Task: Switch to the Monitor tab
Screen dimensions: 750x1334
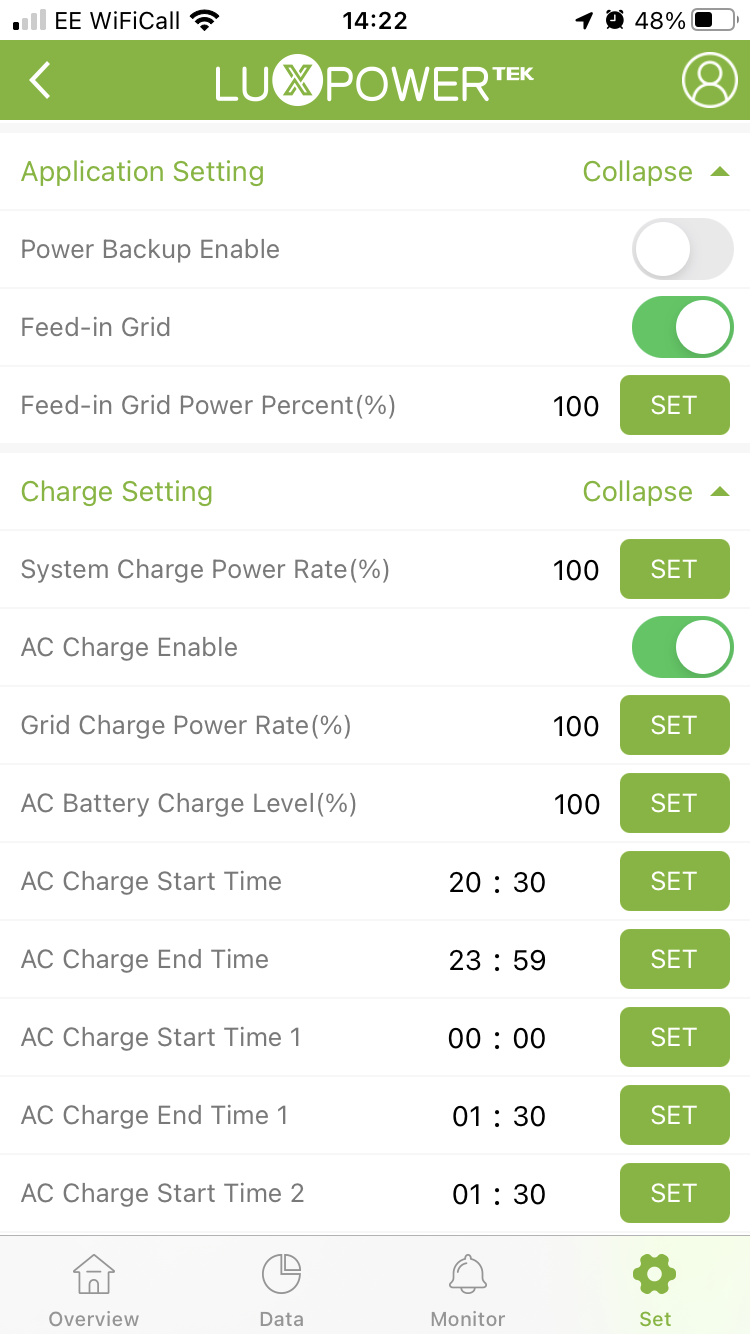Action: 468,1290
